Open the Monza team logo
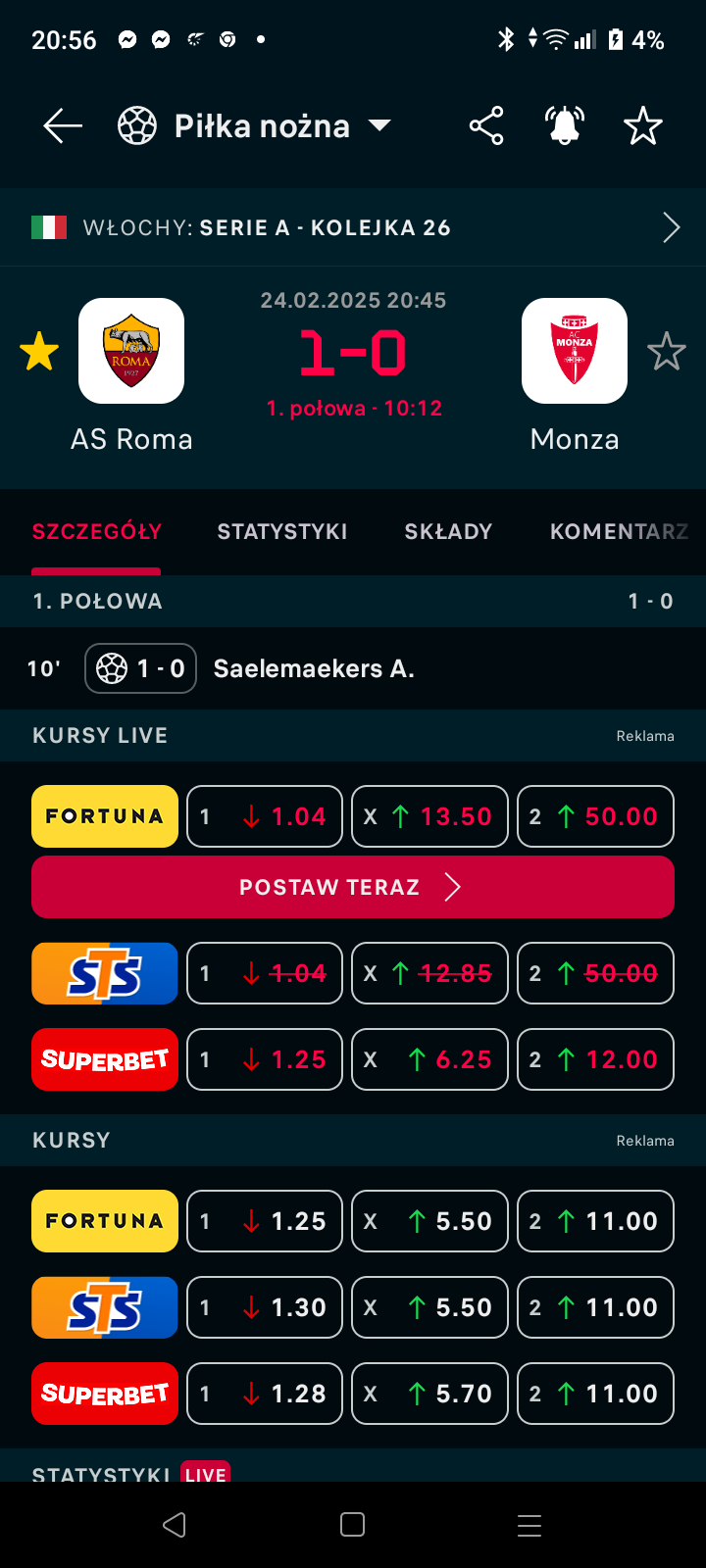Image resolution: width=706 pixels, height=1568 pixels. click(x=575, y=351)
